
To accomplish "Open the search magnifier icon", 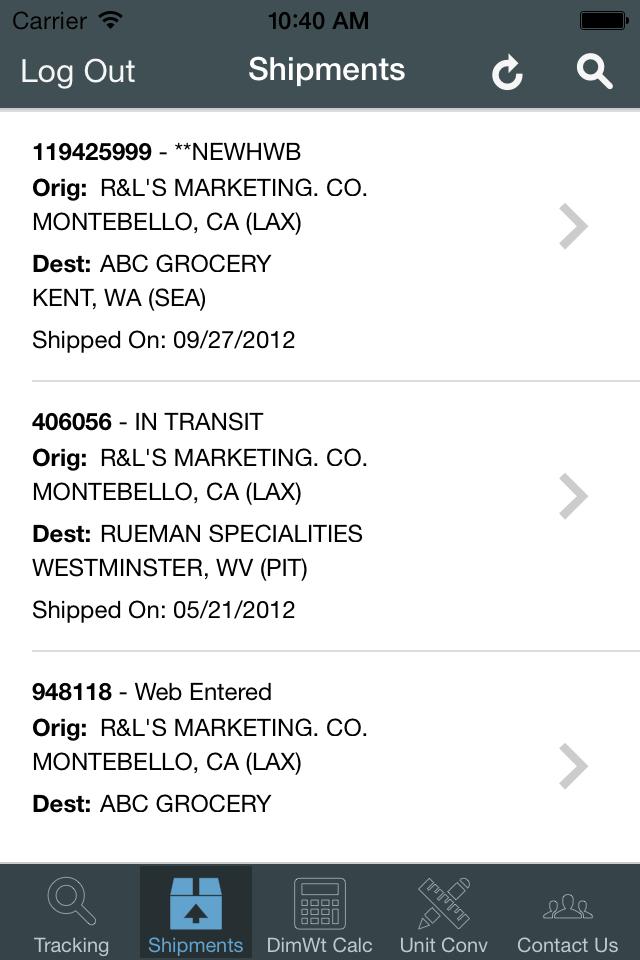I will coord(594,72).
